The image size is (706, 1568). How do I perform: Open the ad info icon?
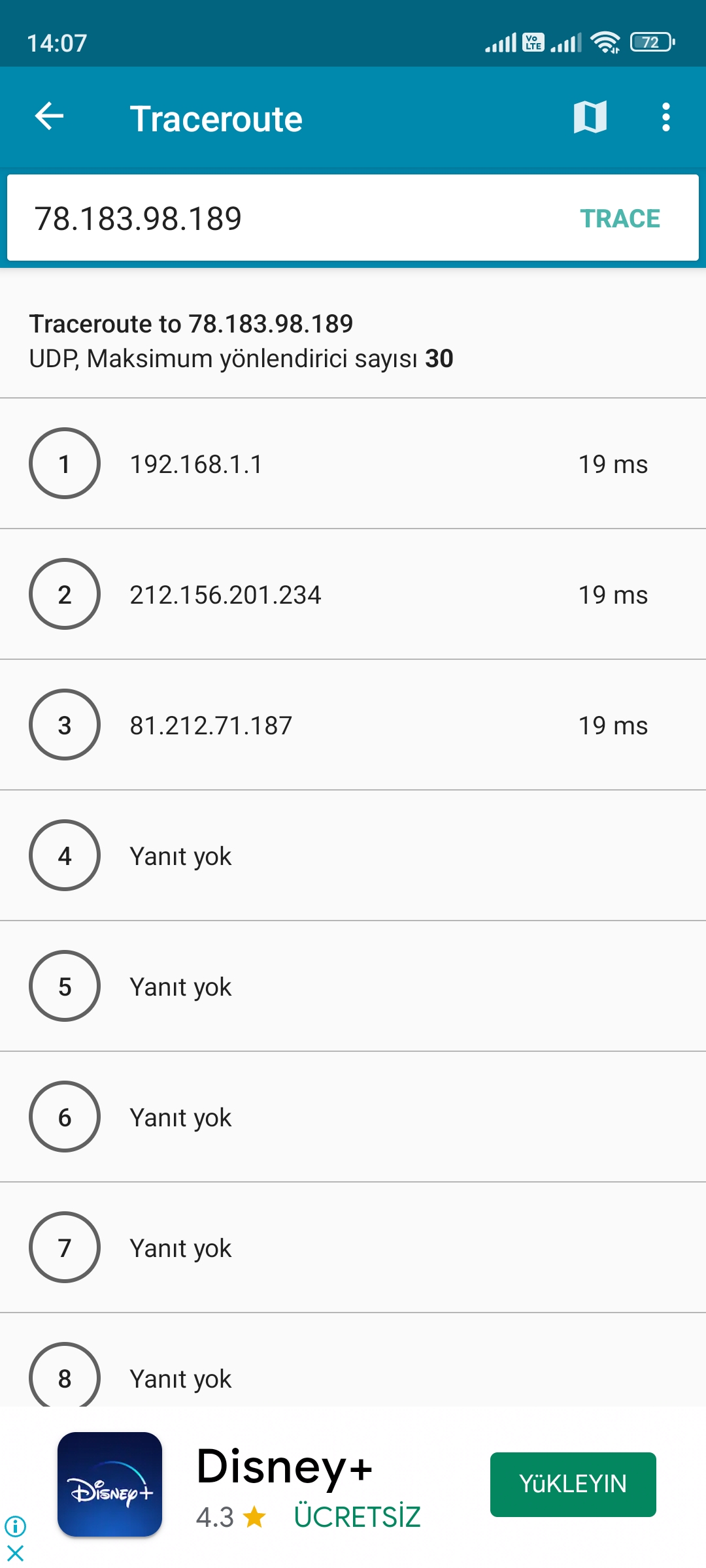click(x=15, y=1527)
